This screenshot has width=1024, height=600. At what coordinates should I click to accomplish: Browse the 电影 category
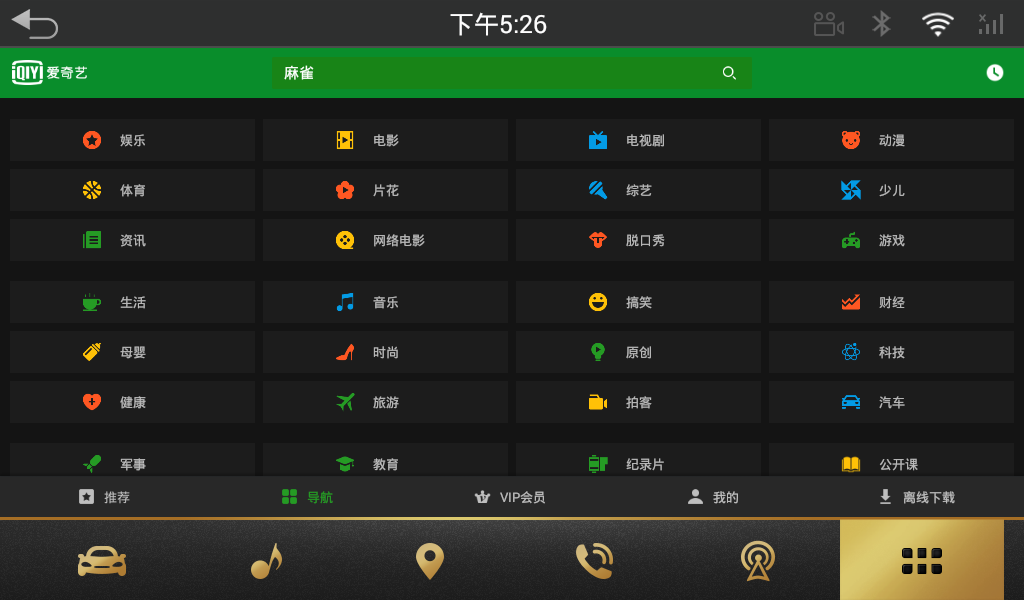(x=385, y=140)
